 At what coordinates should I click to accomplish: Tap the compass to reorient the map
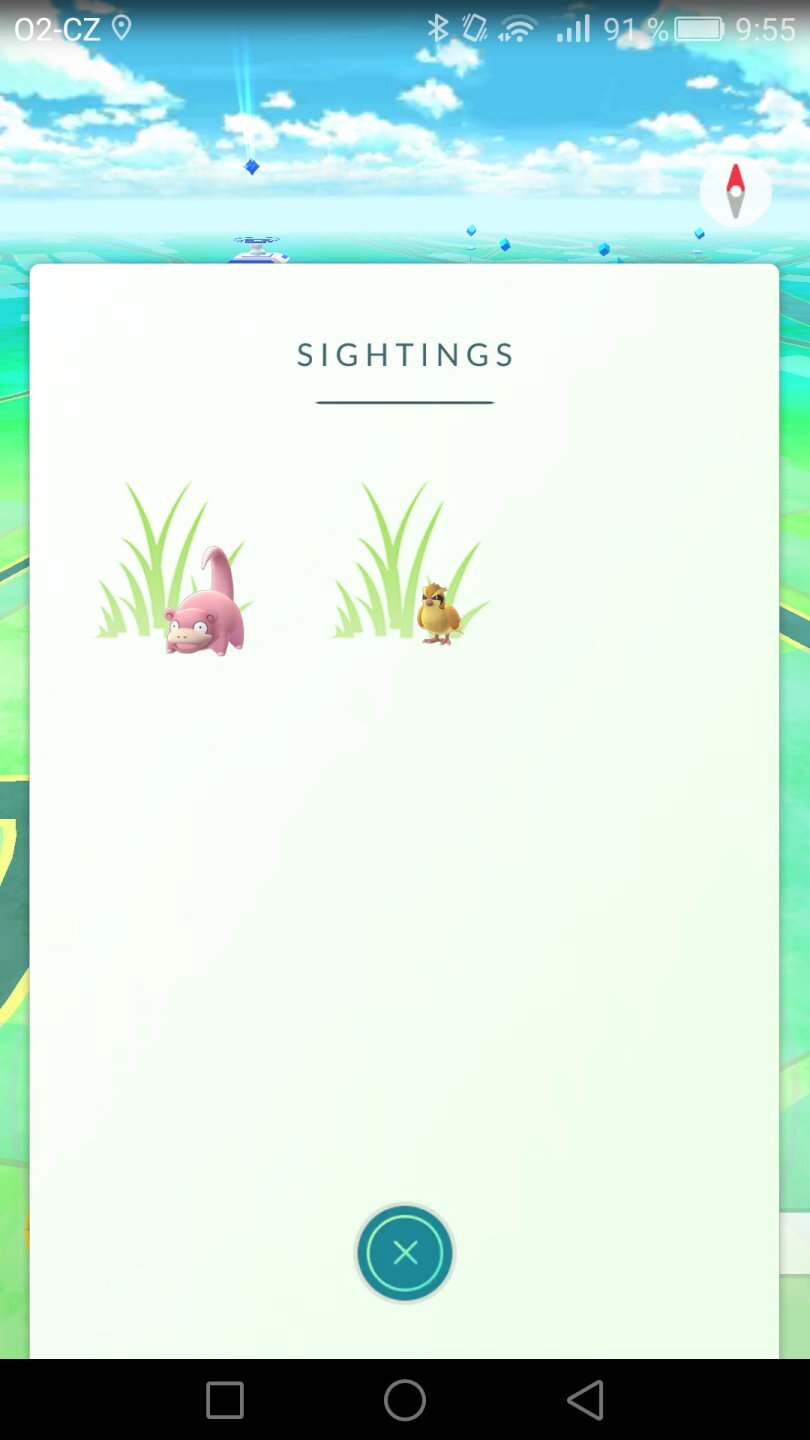[x=735, y=190]
